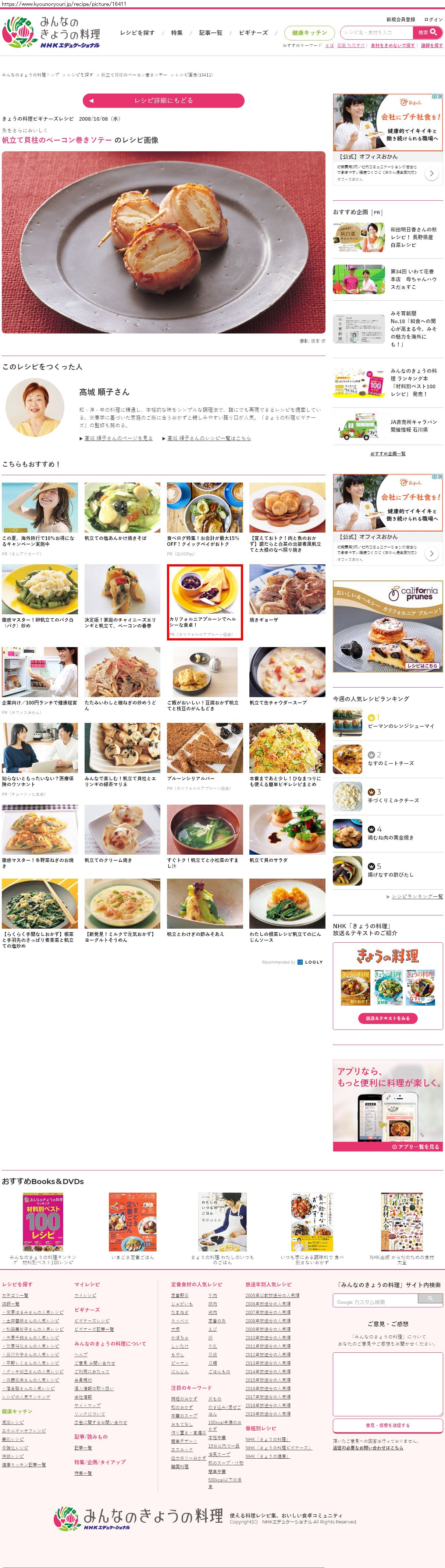This screenshot has width=445, height=1568.
Task: View the レシピランキング一覧 link
Action: 416,897
